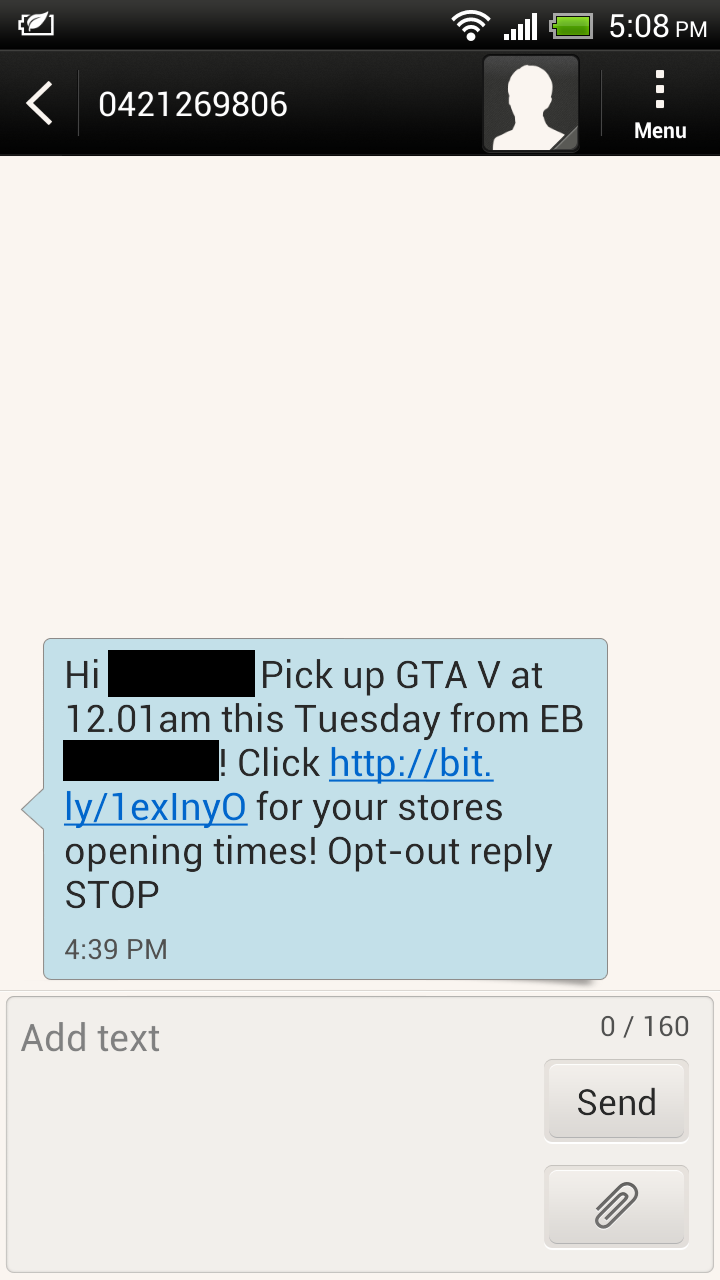The image size is (720, 1280).
Task: Focus the Add text message field
Action: coord(270,1100)
